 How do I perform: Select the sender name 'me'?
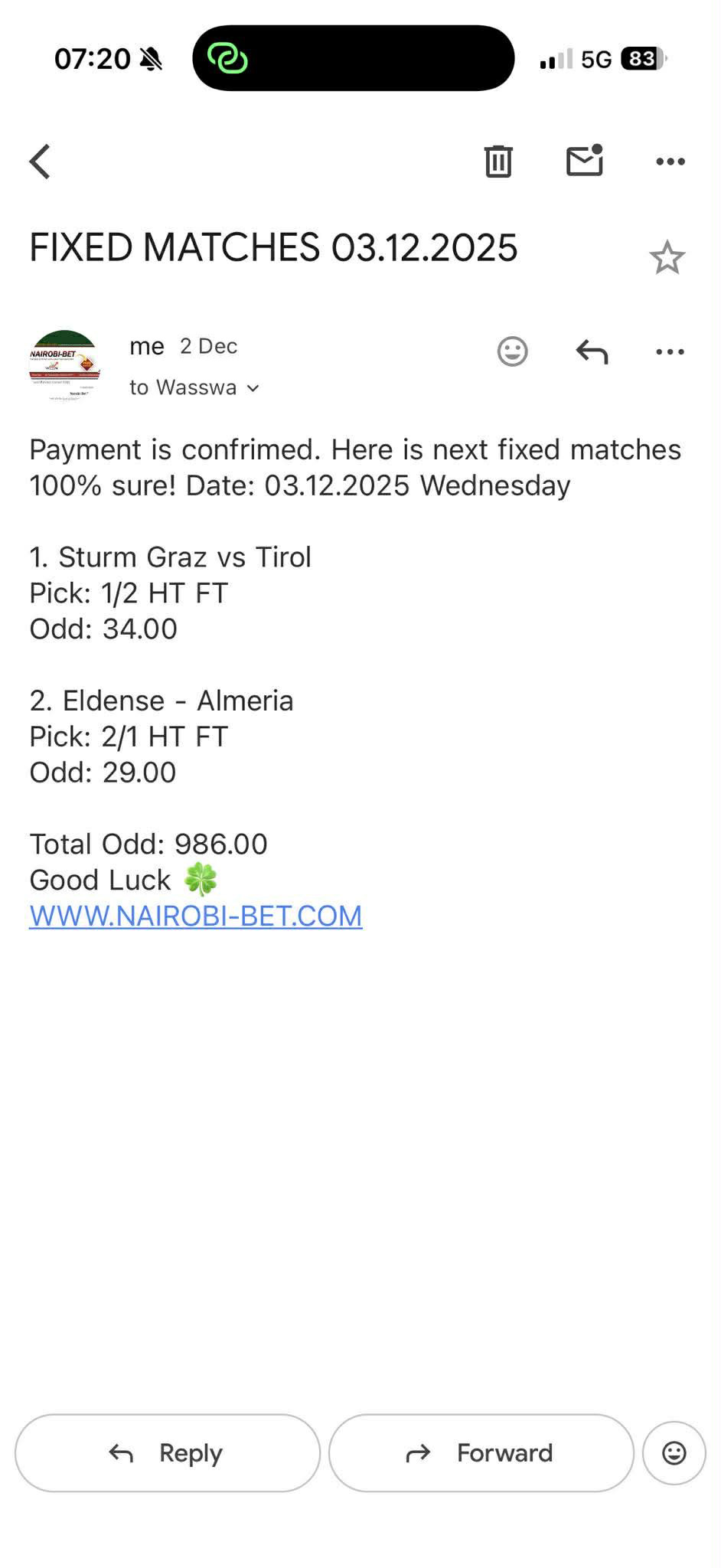click(x=147, y=346)
